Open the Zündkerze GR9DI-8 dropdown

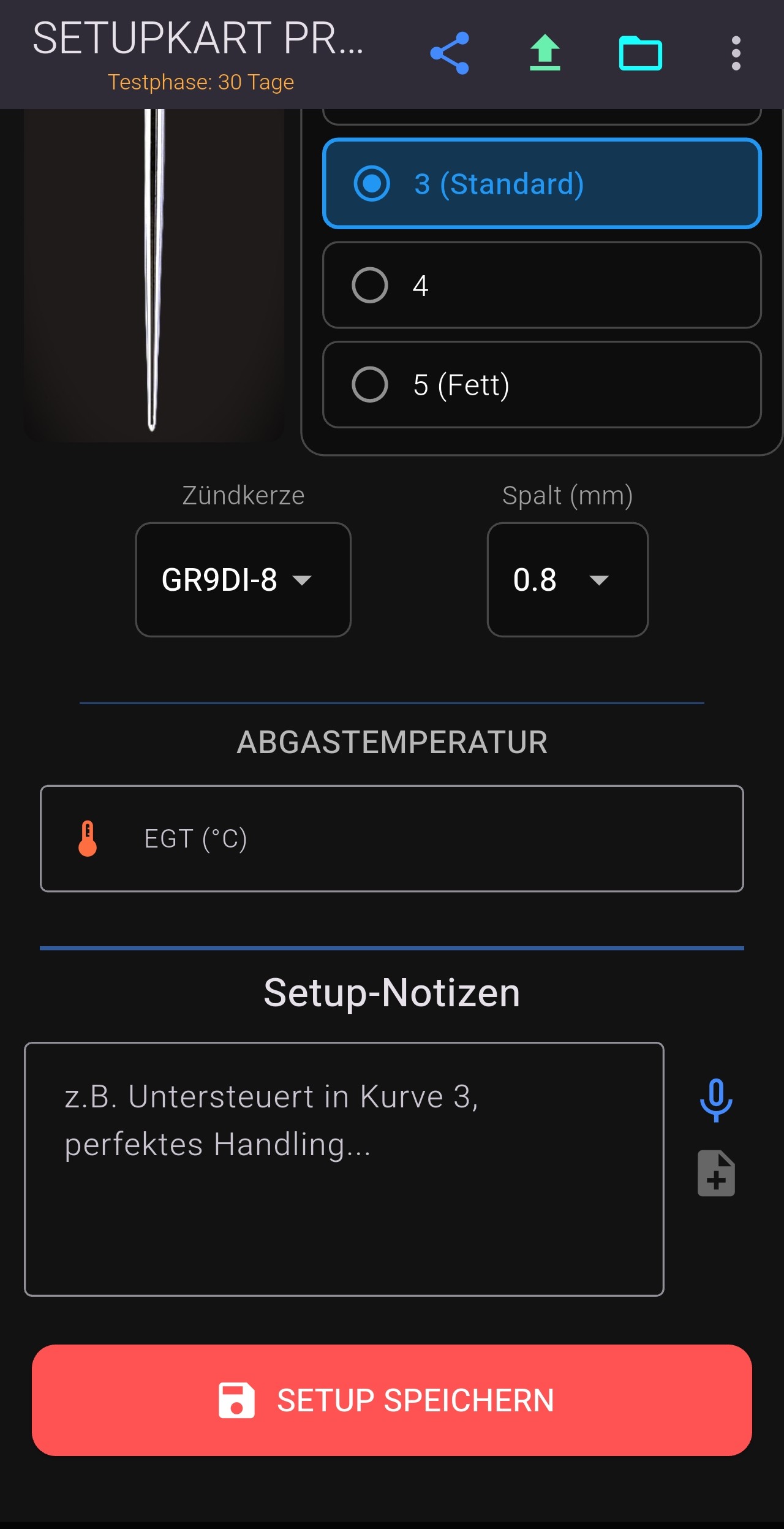243,580
